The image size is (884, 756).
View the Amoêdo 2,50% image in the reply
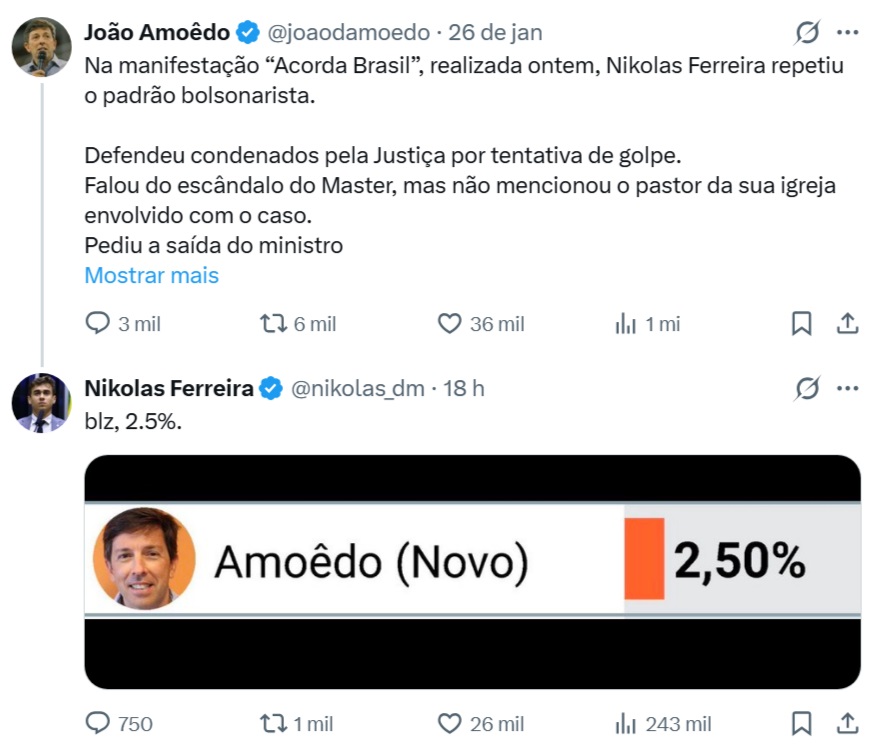472,571
